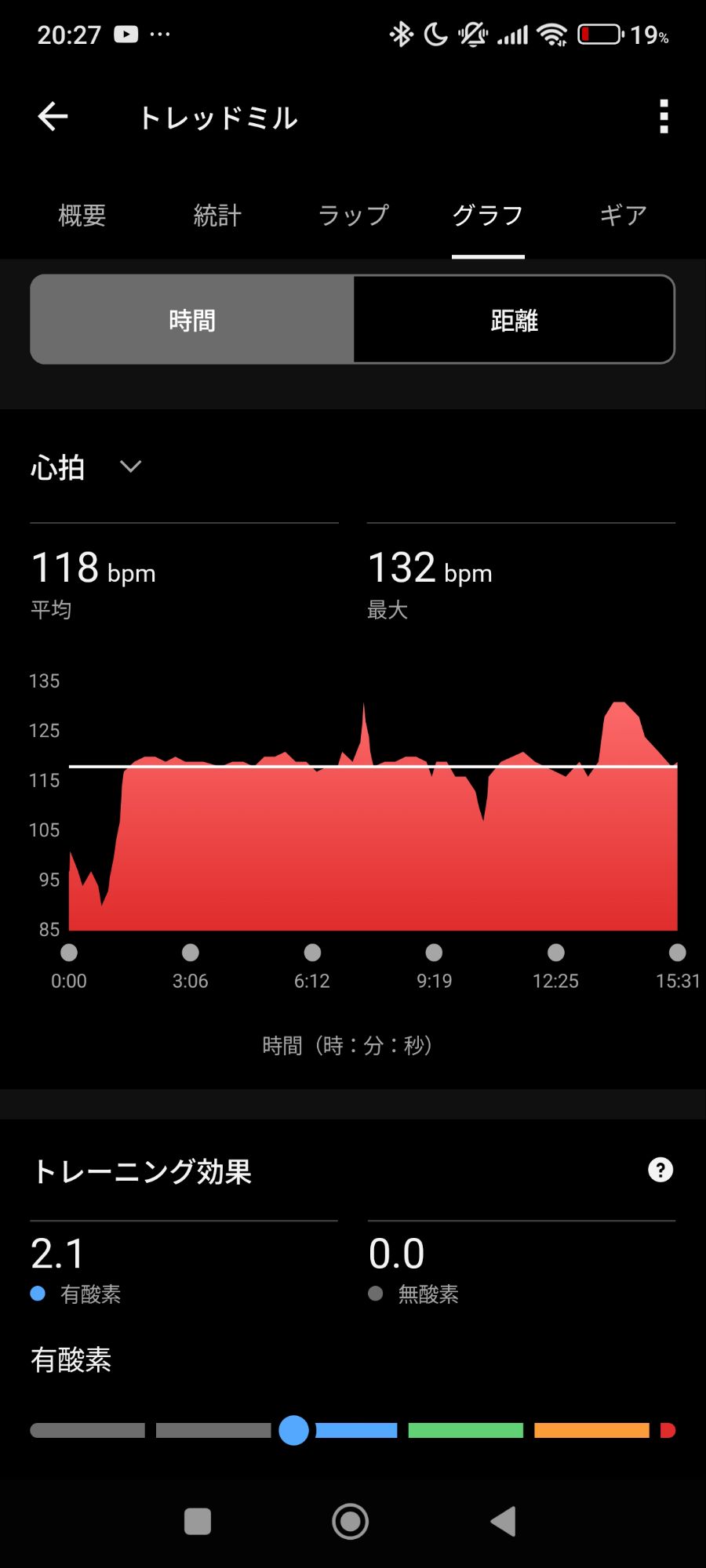The width and height of the screenshot is (706, 1568).
Task: Select the 時間 segment
Action: click(192, 320)
